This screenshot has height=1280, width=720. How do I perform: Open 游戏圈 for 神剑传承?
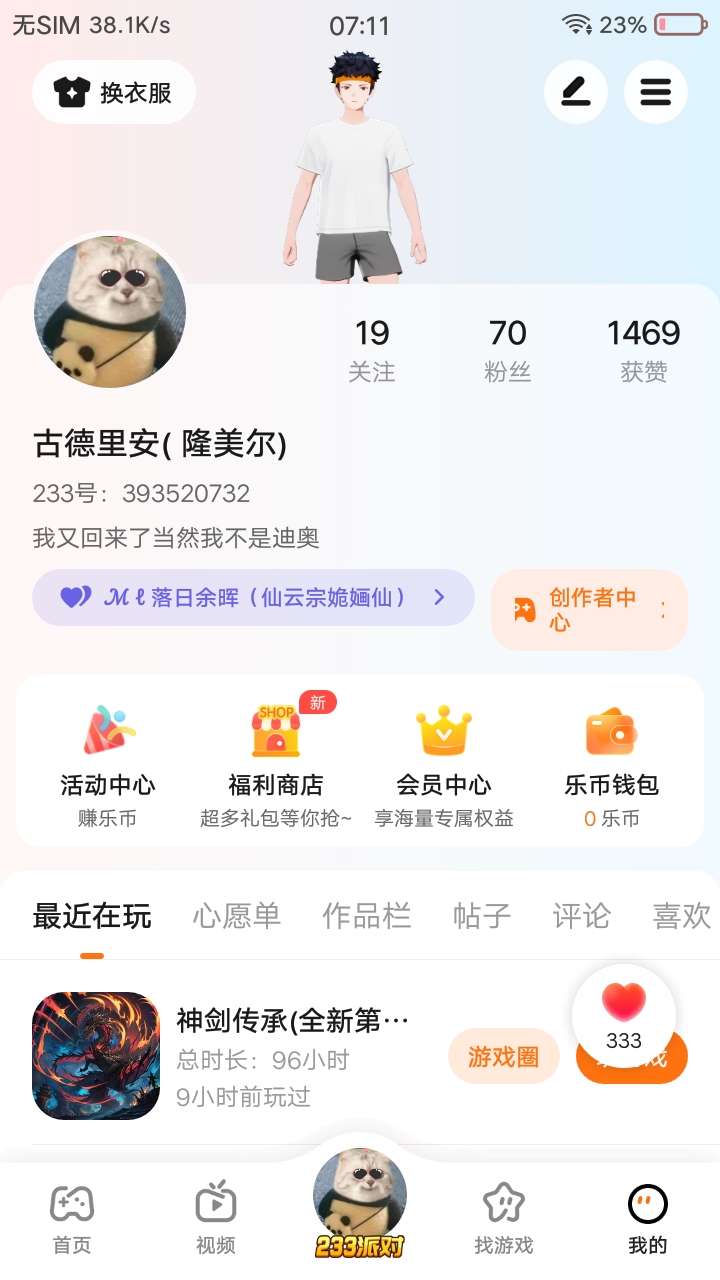503,1057
